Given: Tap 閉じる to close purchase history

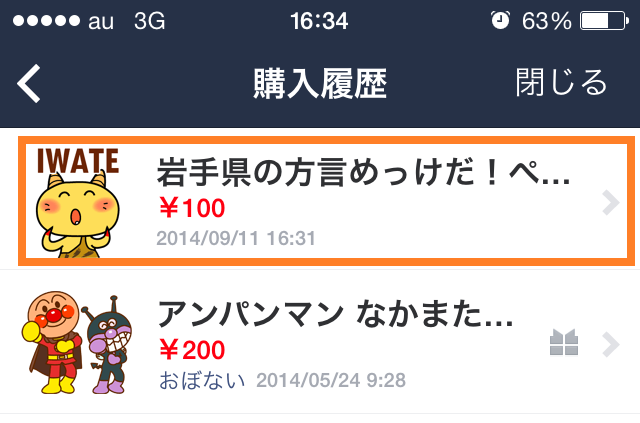Looking at the screenshot, I should 561,83.
